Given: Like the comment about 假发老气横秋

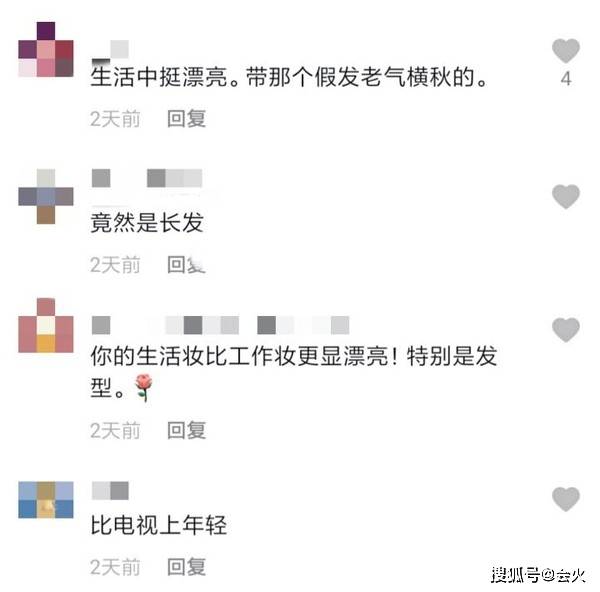Looking at the screenshot, I should click(x=566, y=50).
